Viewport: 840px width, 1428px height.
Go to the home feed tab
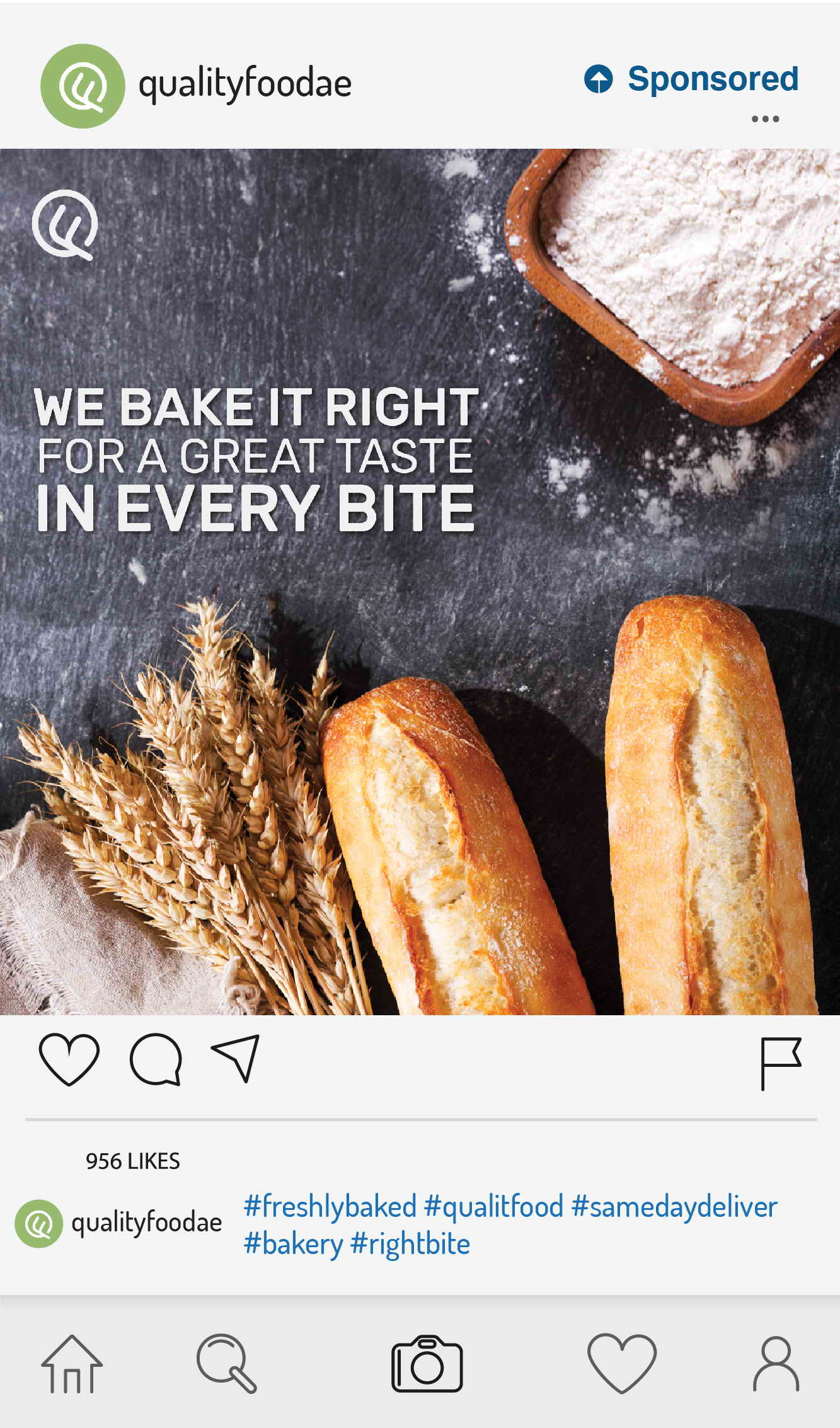(x=72, y=1364)
